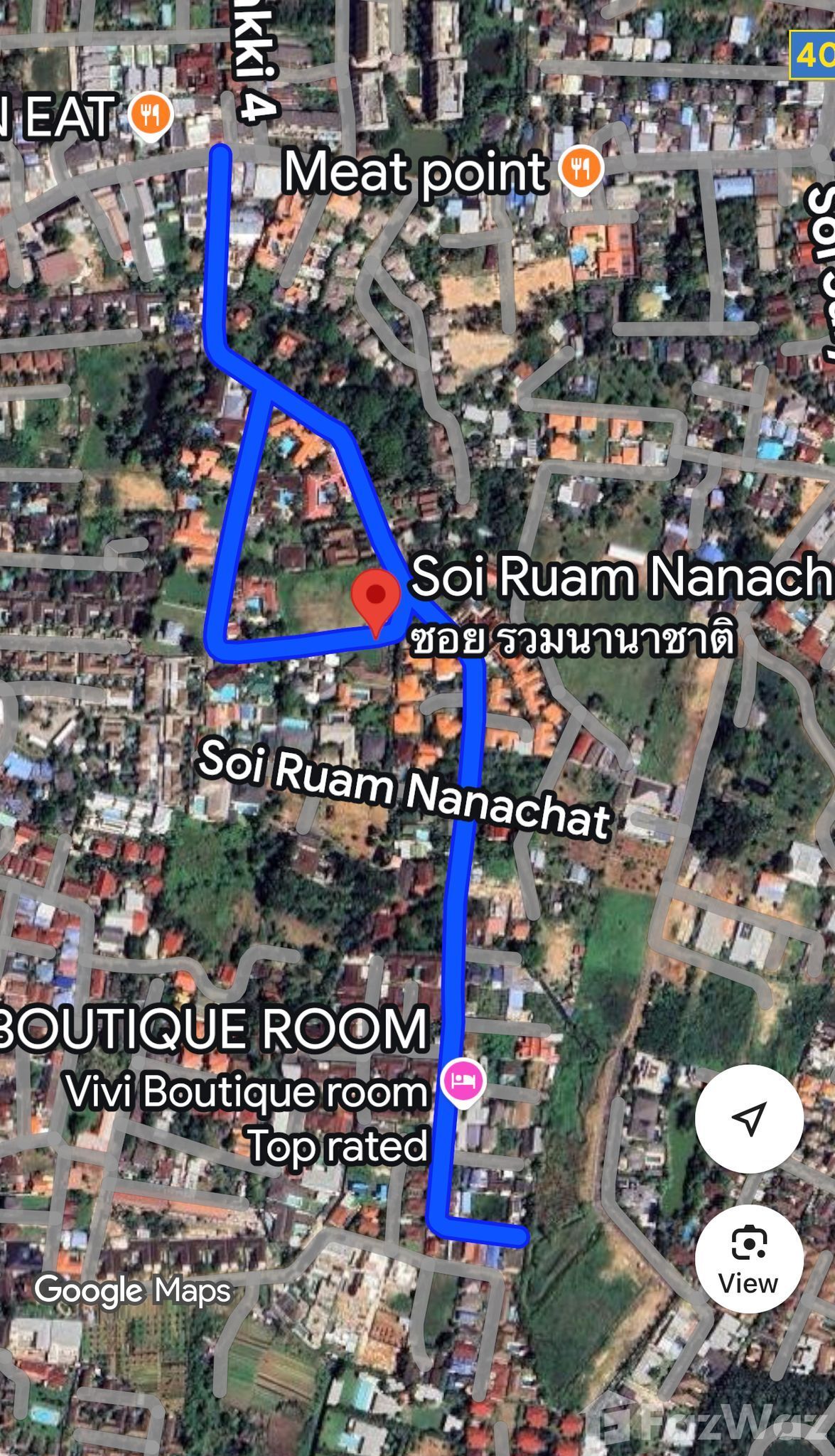Select the Vivi Boutique room hotel pin
835x1456 pixels.
[463, 1082]
